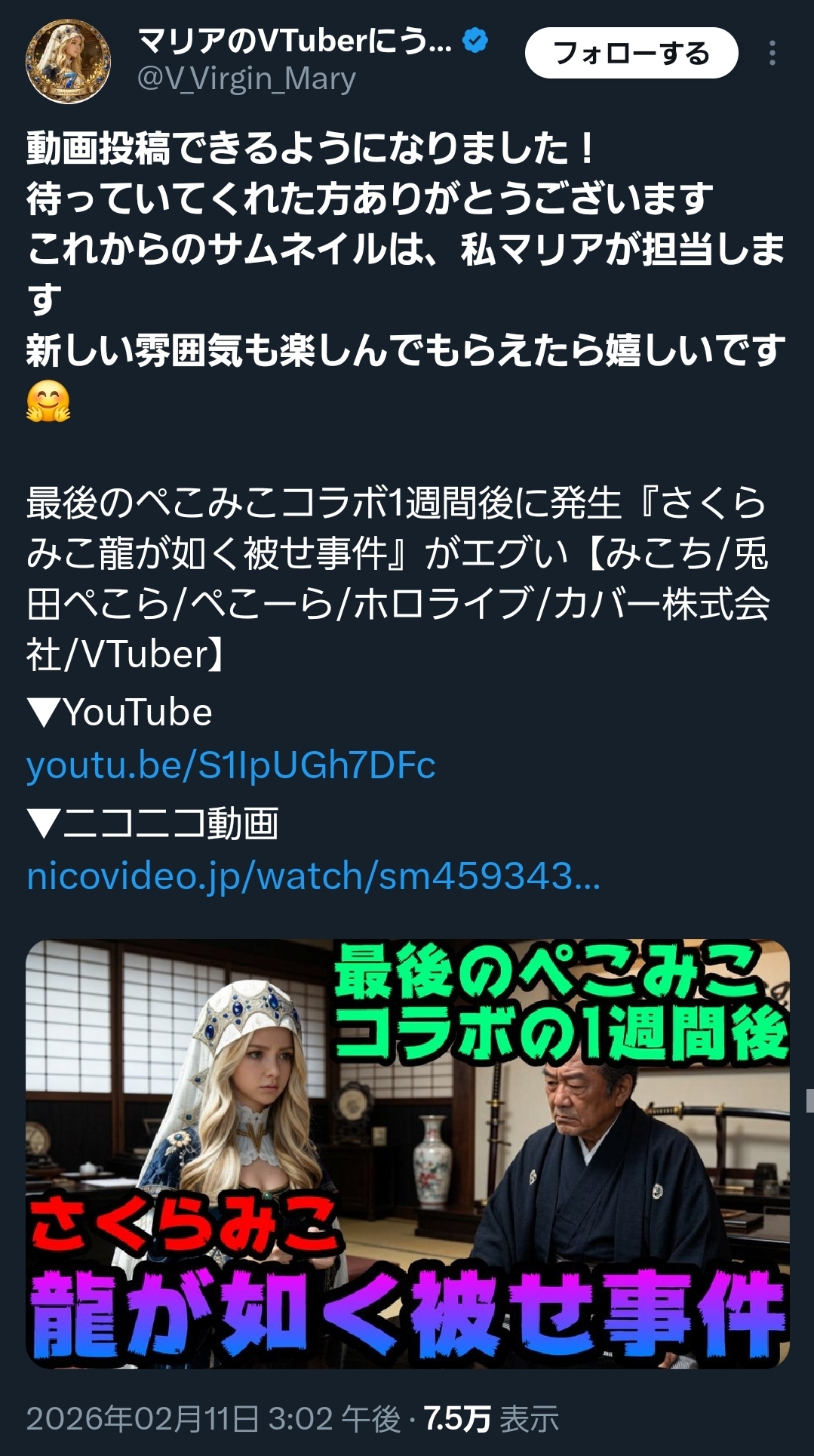
Task: View the attached thumbnail image
Action: tap(407, 1152)
